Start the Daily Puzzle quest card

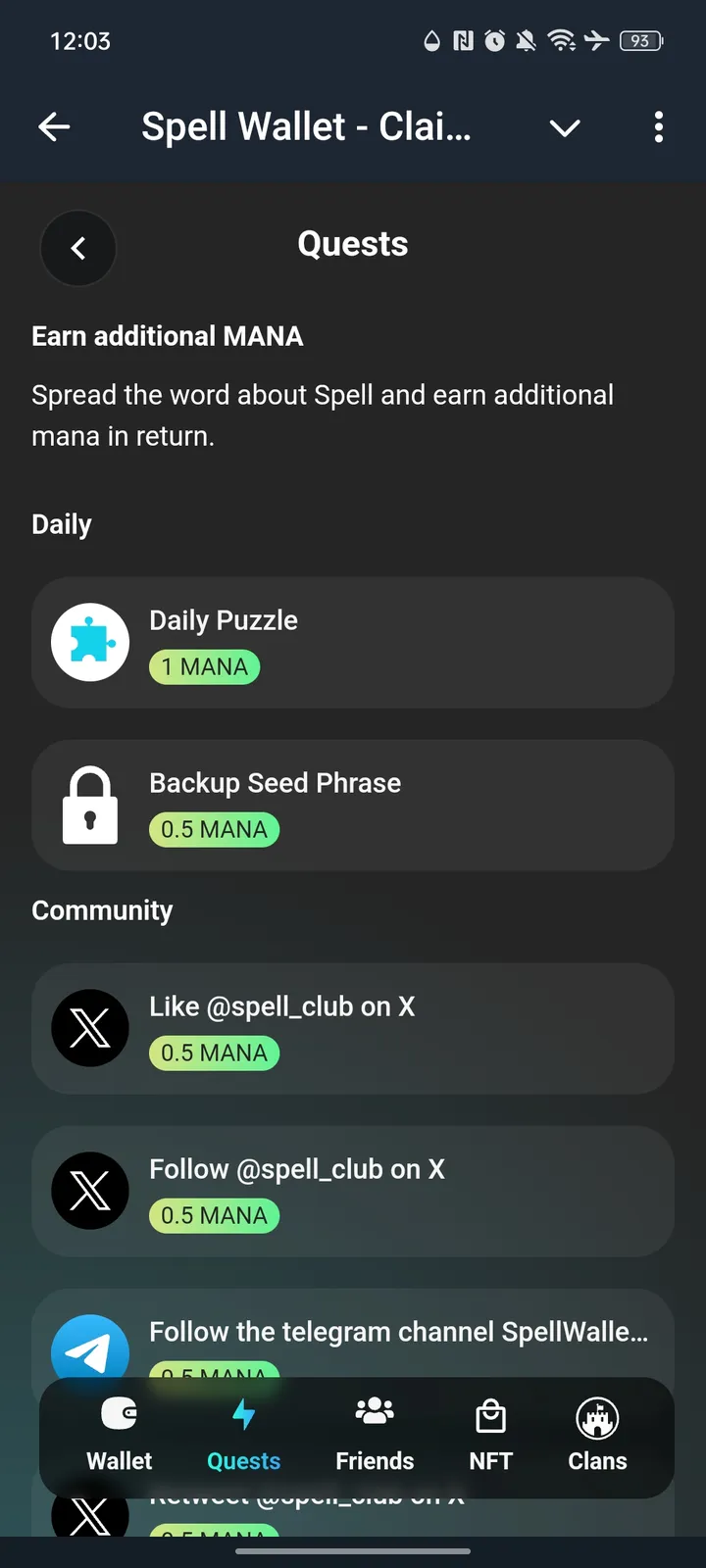coord(353,642)
